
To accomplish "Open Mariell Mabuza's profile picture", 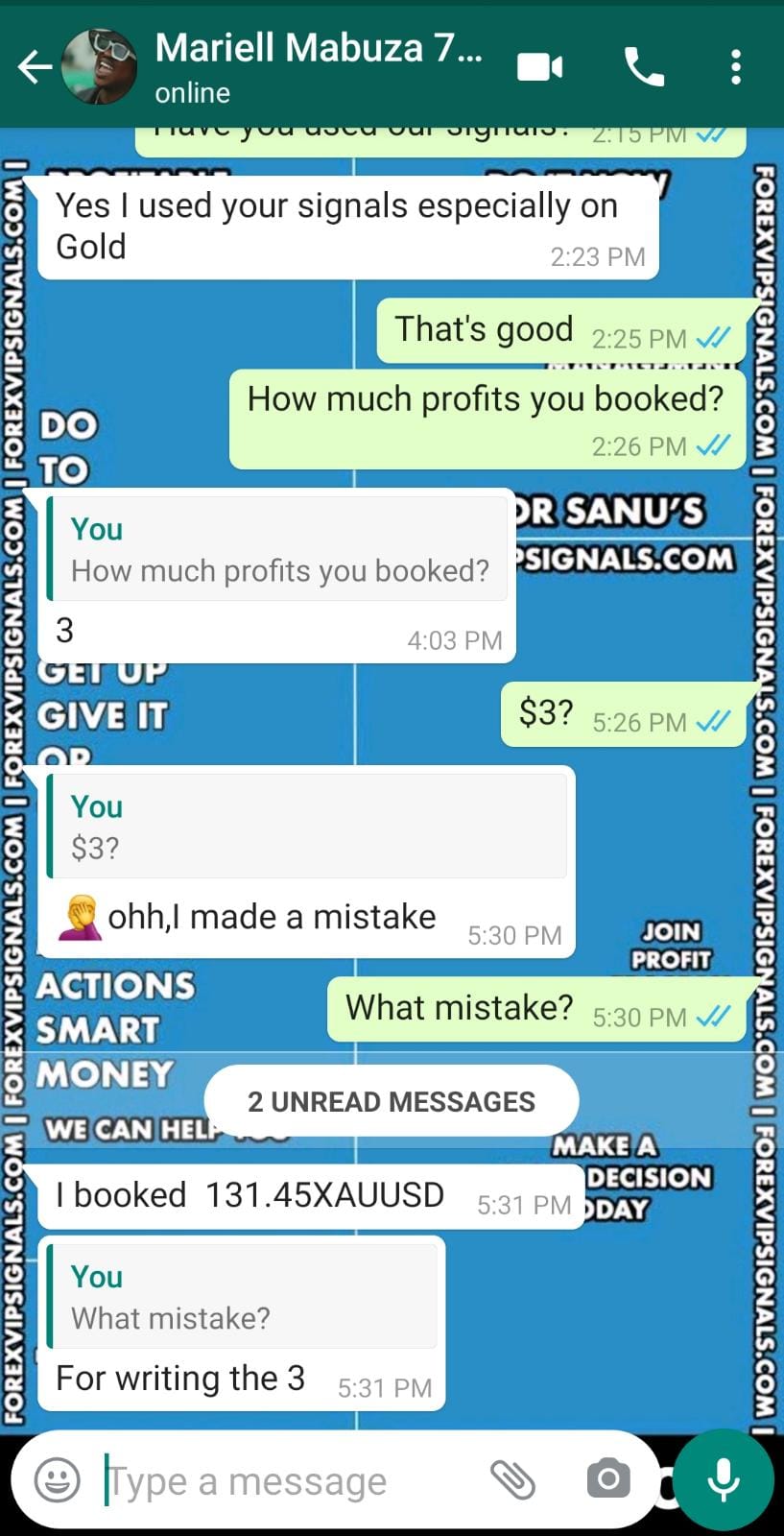I will [x=100, y=67].
